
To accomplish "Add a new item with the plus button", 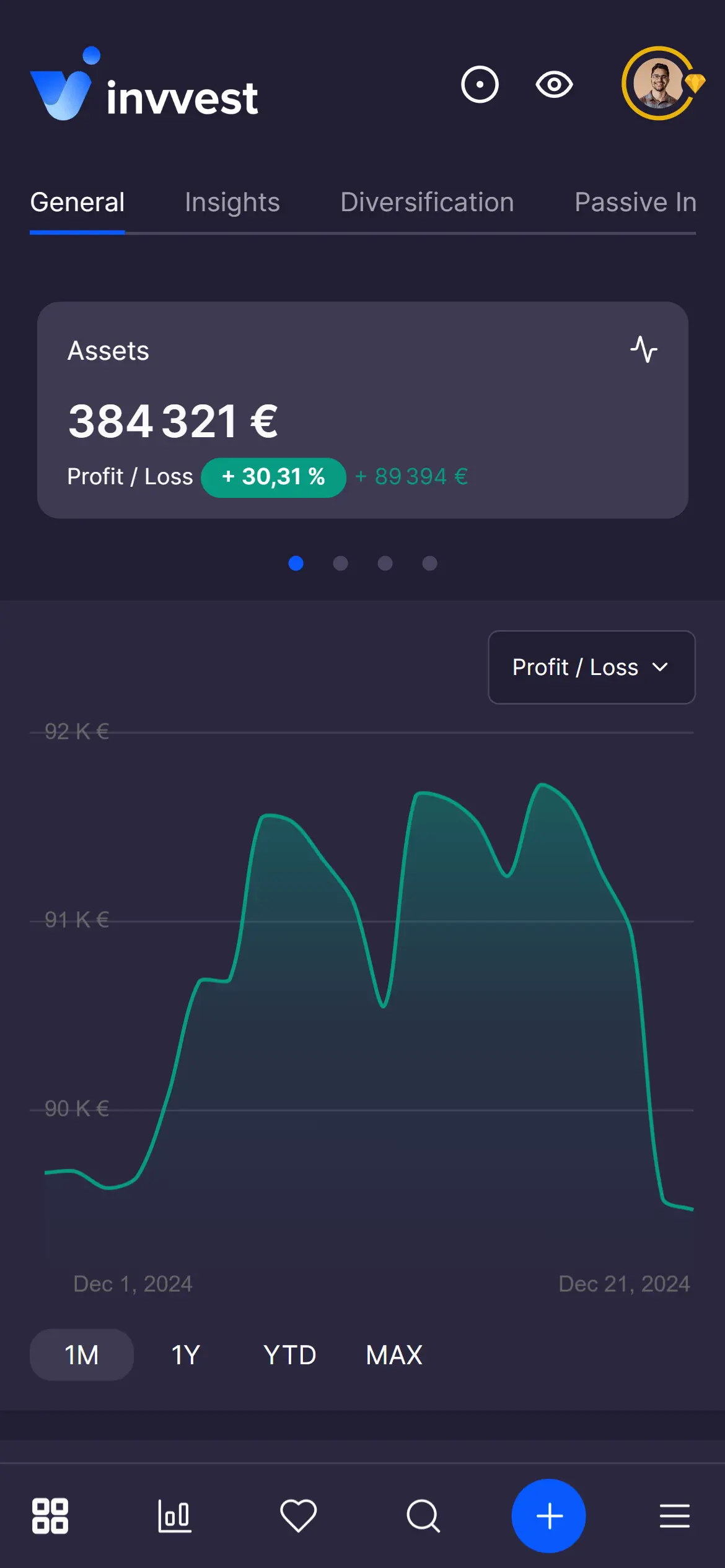I will point(548,1516).
